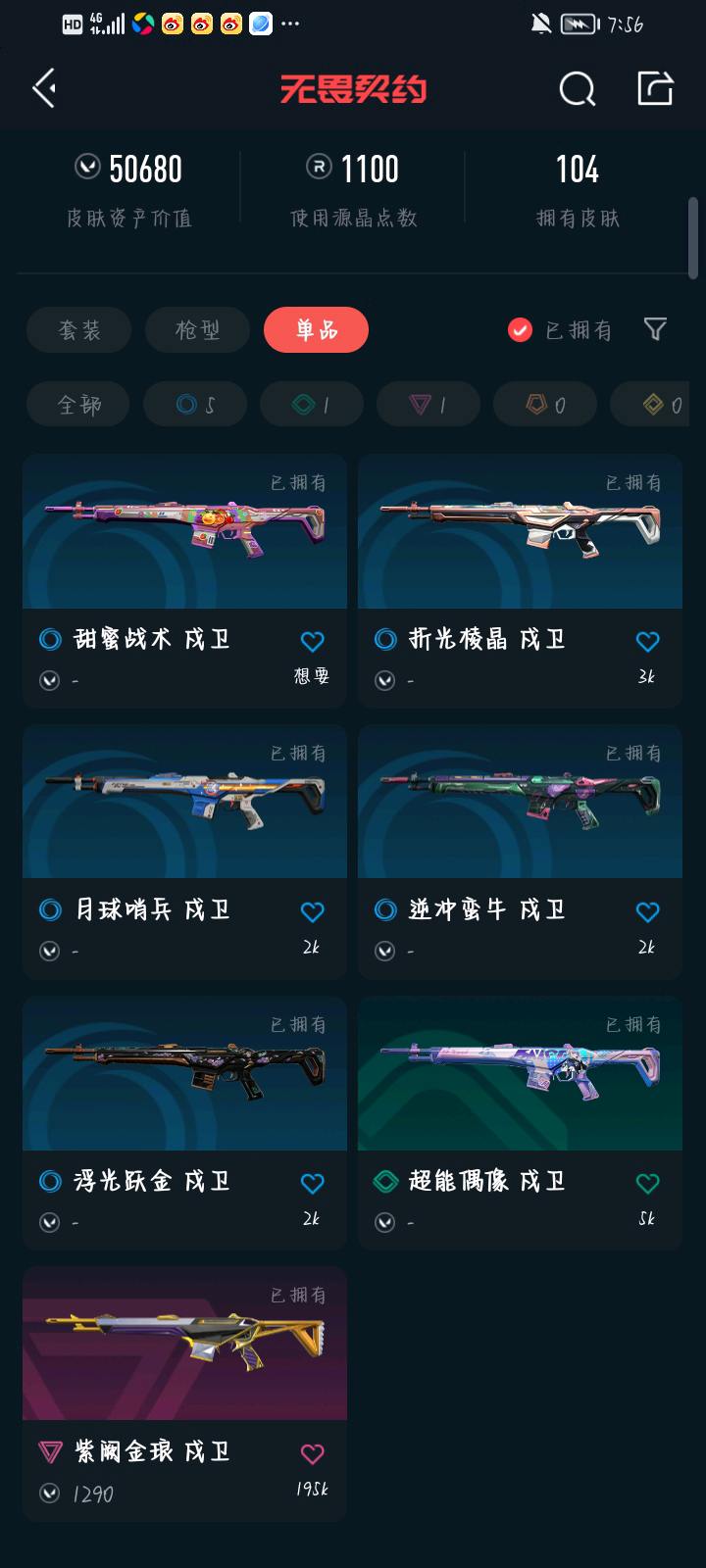
Task: Open the filter funnel icon
Action: (655, 329)
